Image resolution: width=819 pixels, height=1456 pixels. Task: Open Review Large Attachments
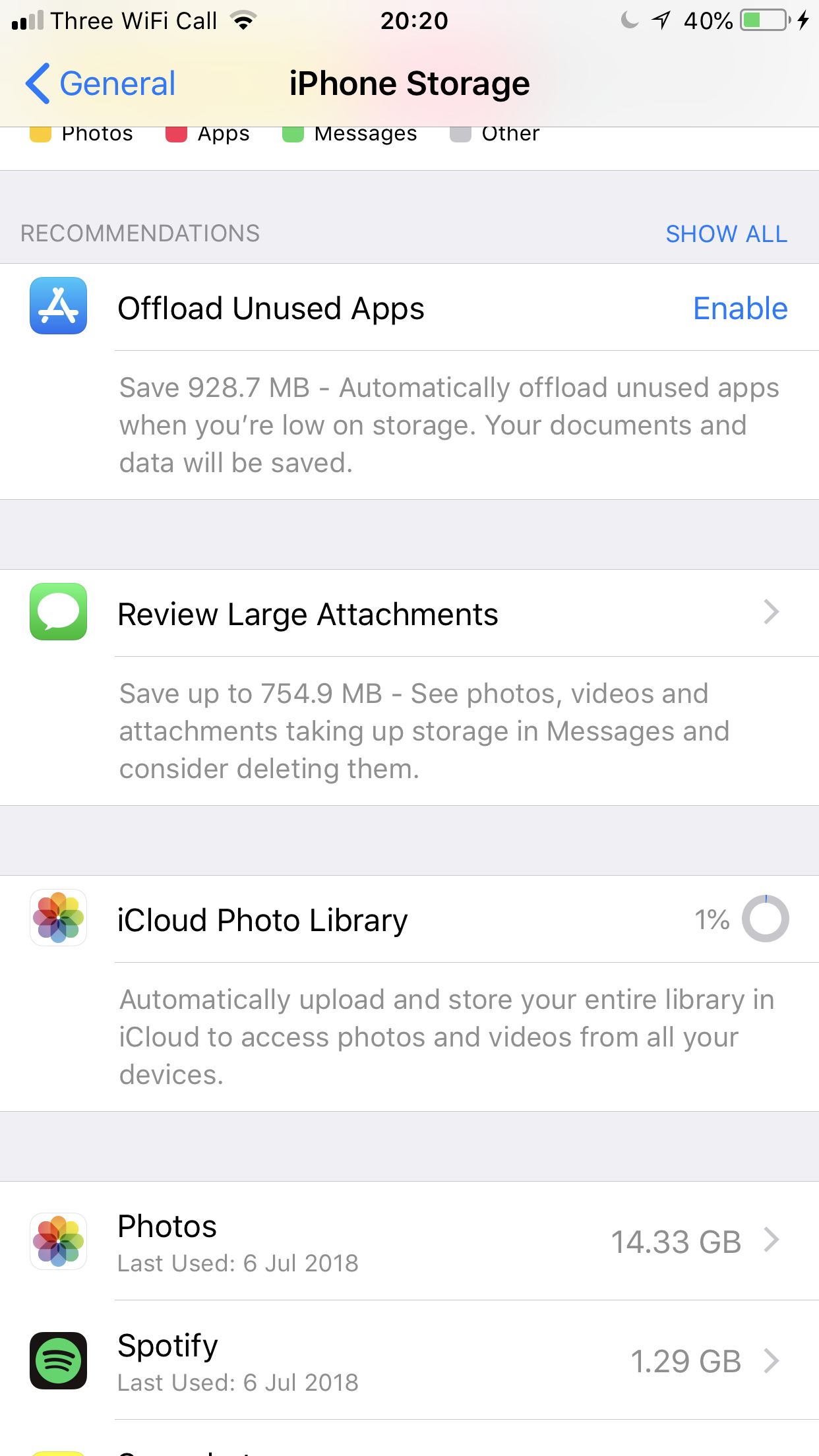click(409, 613)
